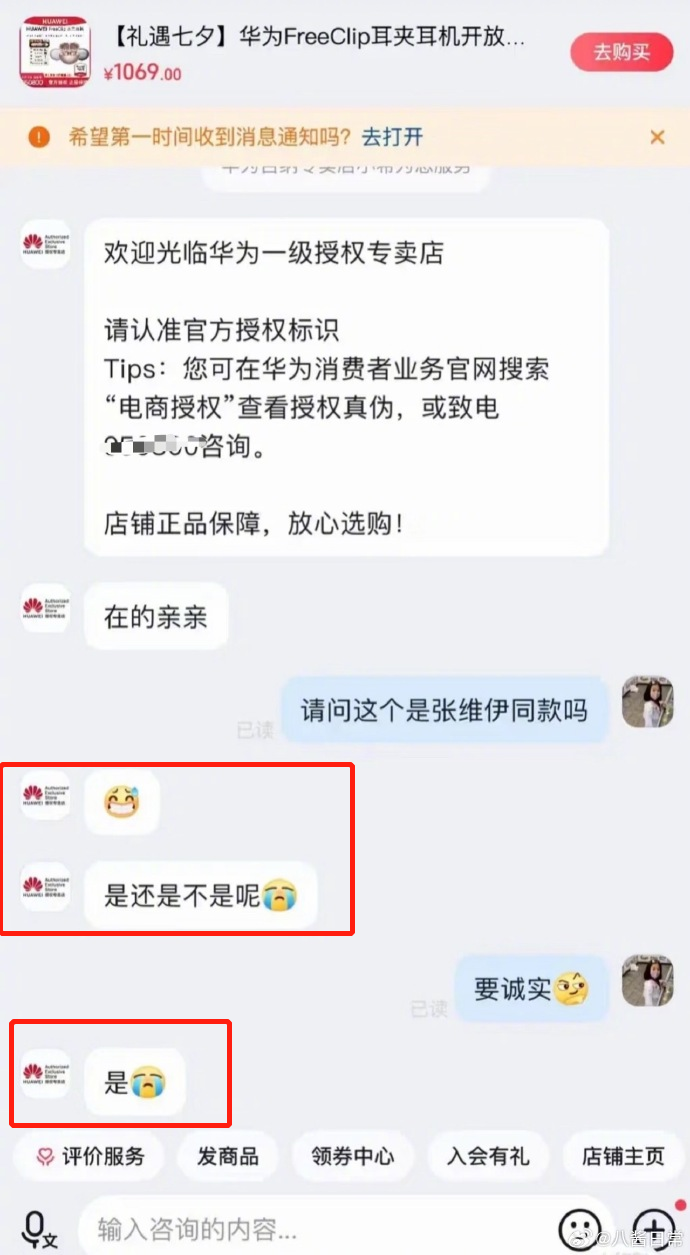The image size is (690, 1255).
Task: Go to 店铺主页 store homepage
Action: click(623, 1157)
